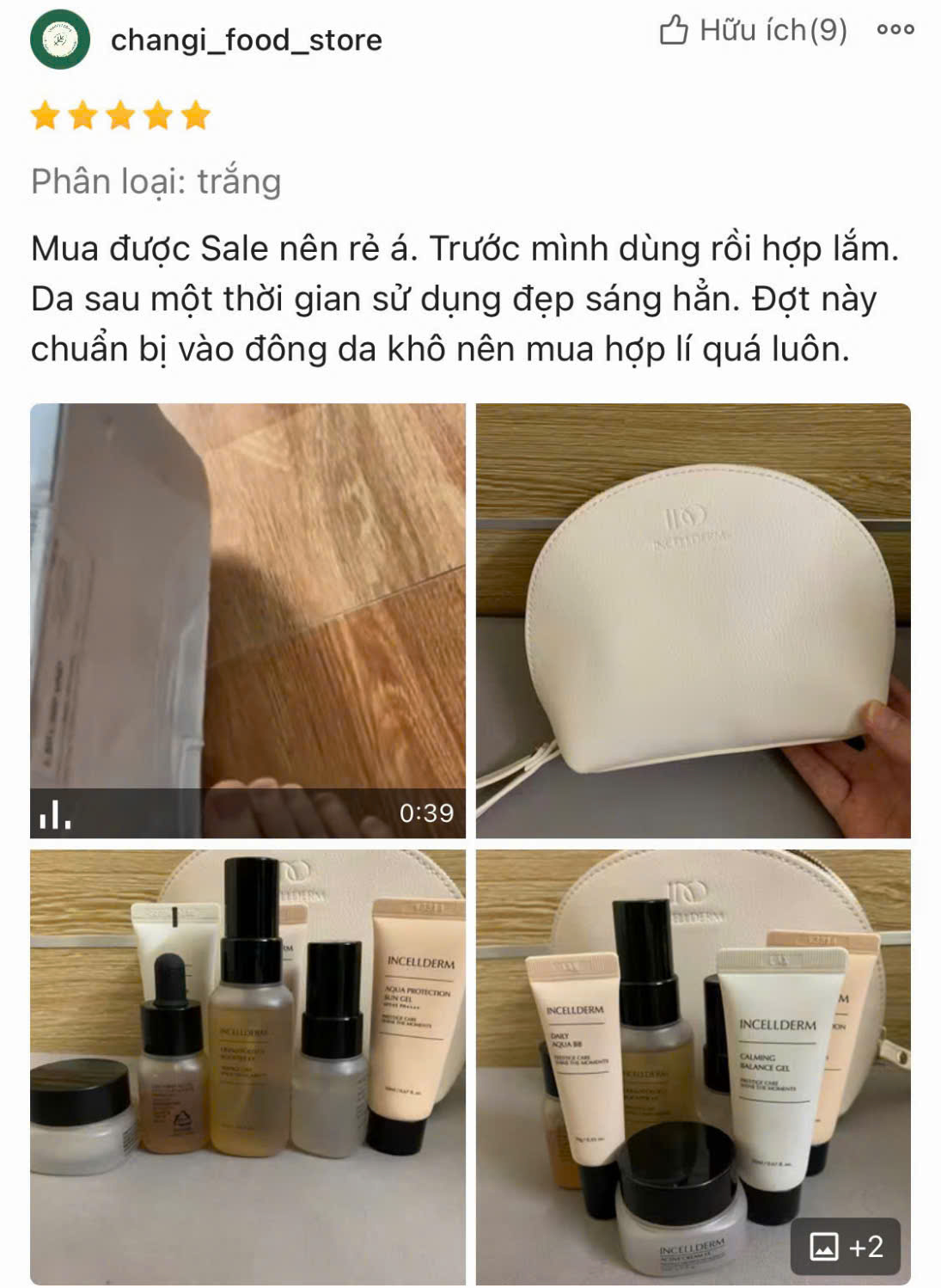
Task: Open the changi_food_store username
Action: (246, 40)
